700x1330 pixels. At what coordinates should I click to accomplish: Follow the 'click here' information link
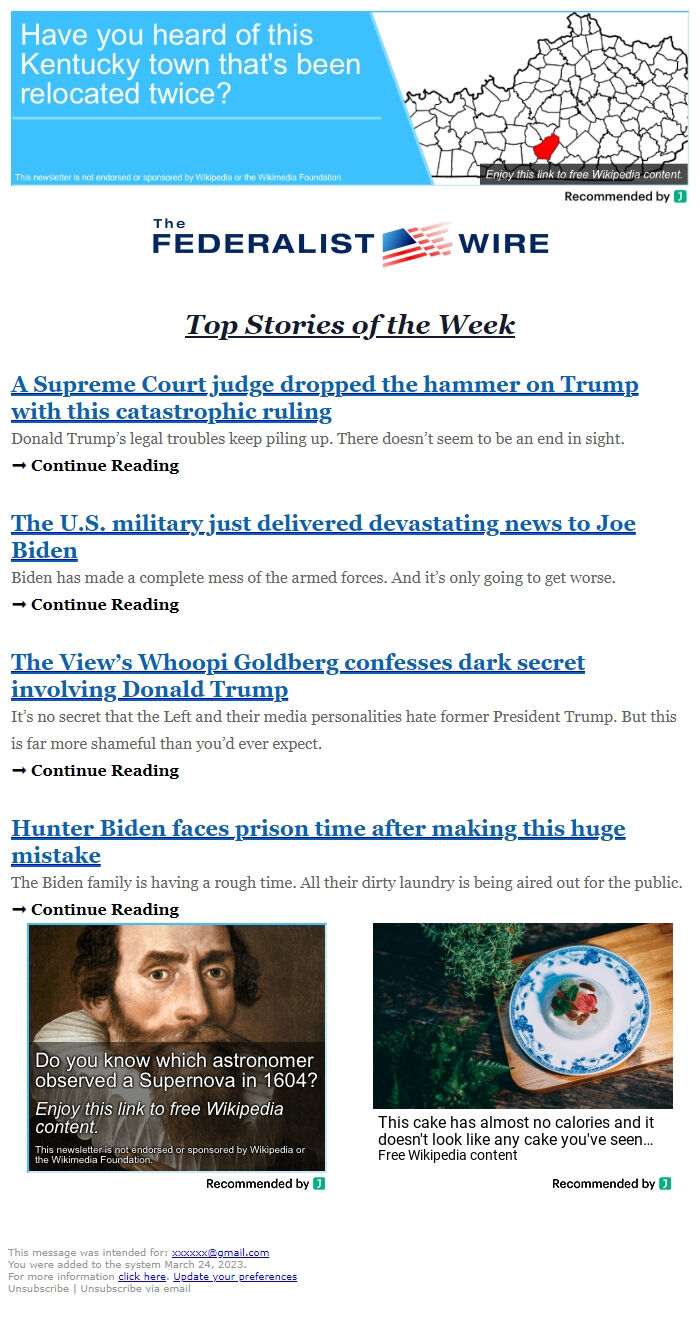(x=142, y=1277)
